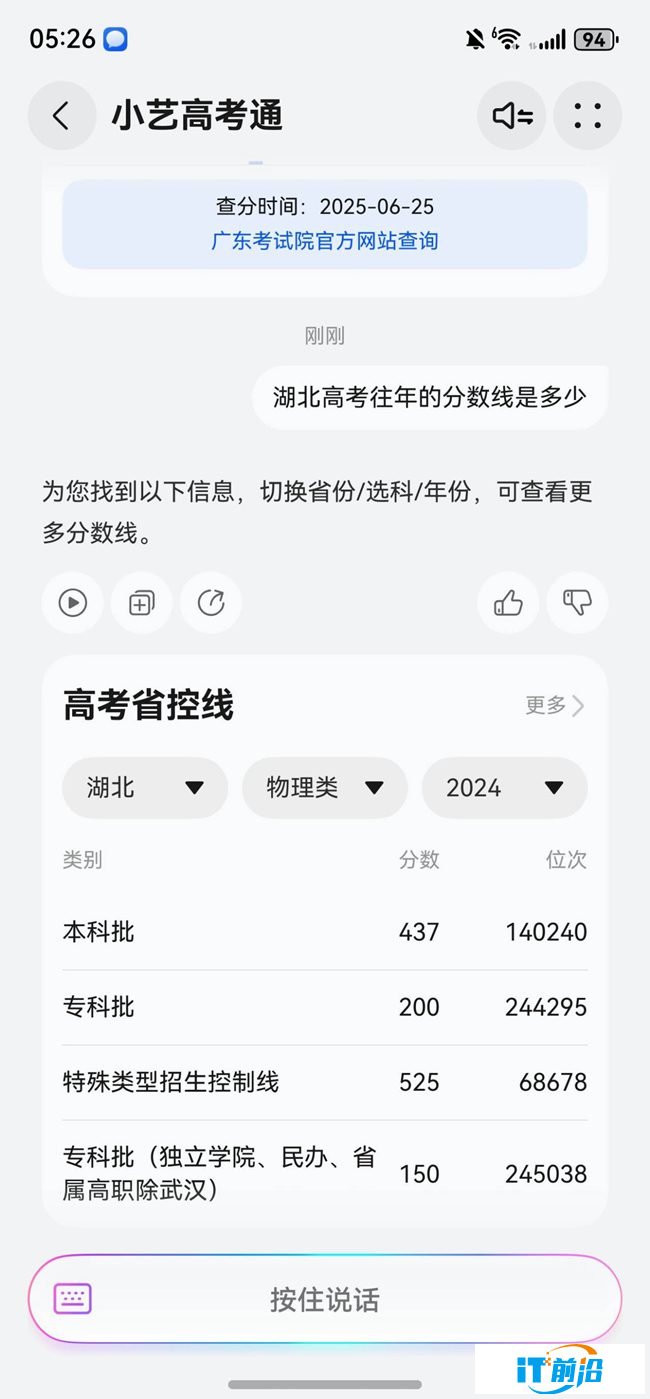The height and width of the screenshot is (1399, 650).
Task: Like this answer with thumbs up
Action: click(508, 603)
